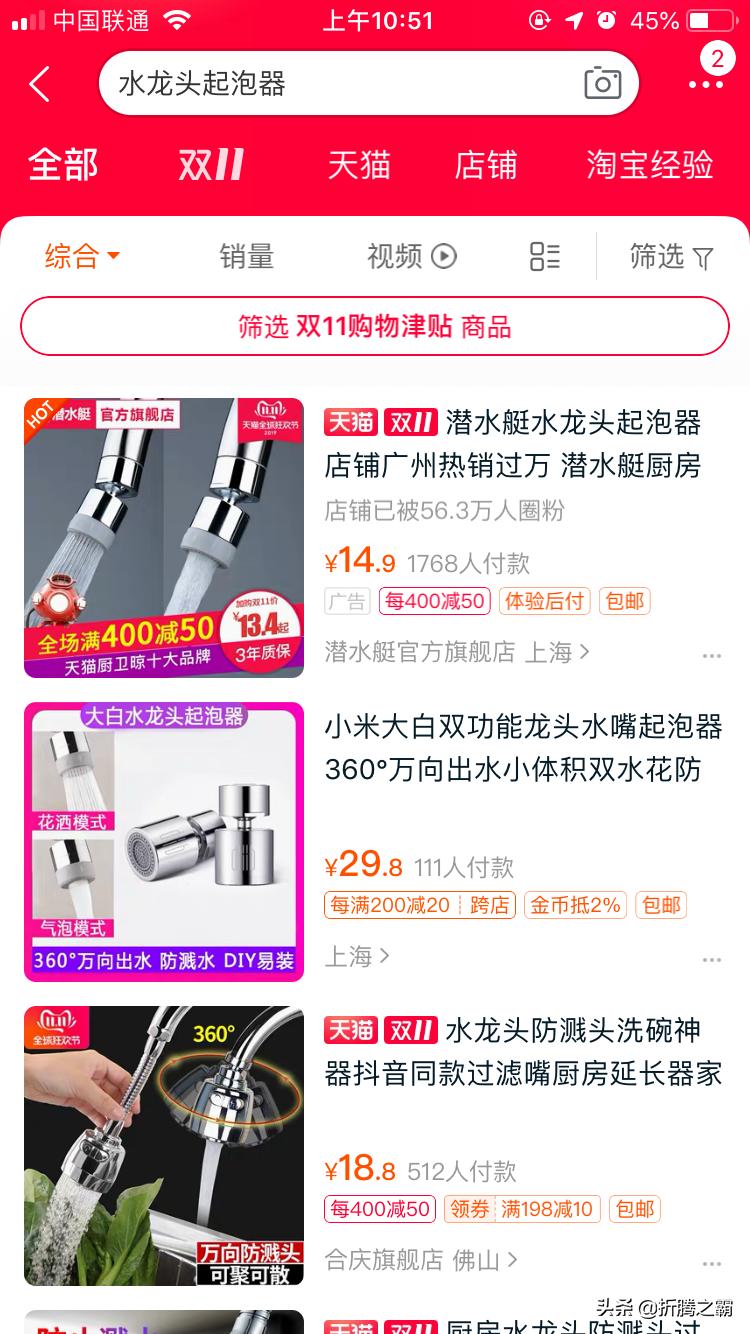Switch to the 天猫 tab

pos(360,165)
